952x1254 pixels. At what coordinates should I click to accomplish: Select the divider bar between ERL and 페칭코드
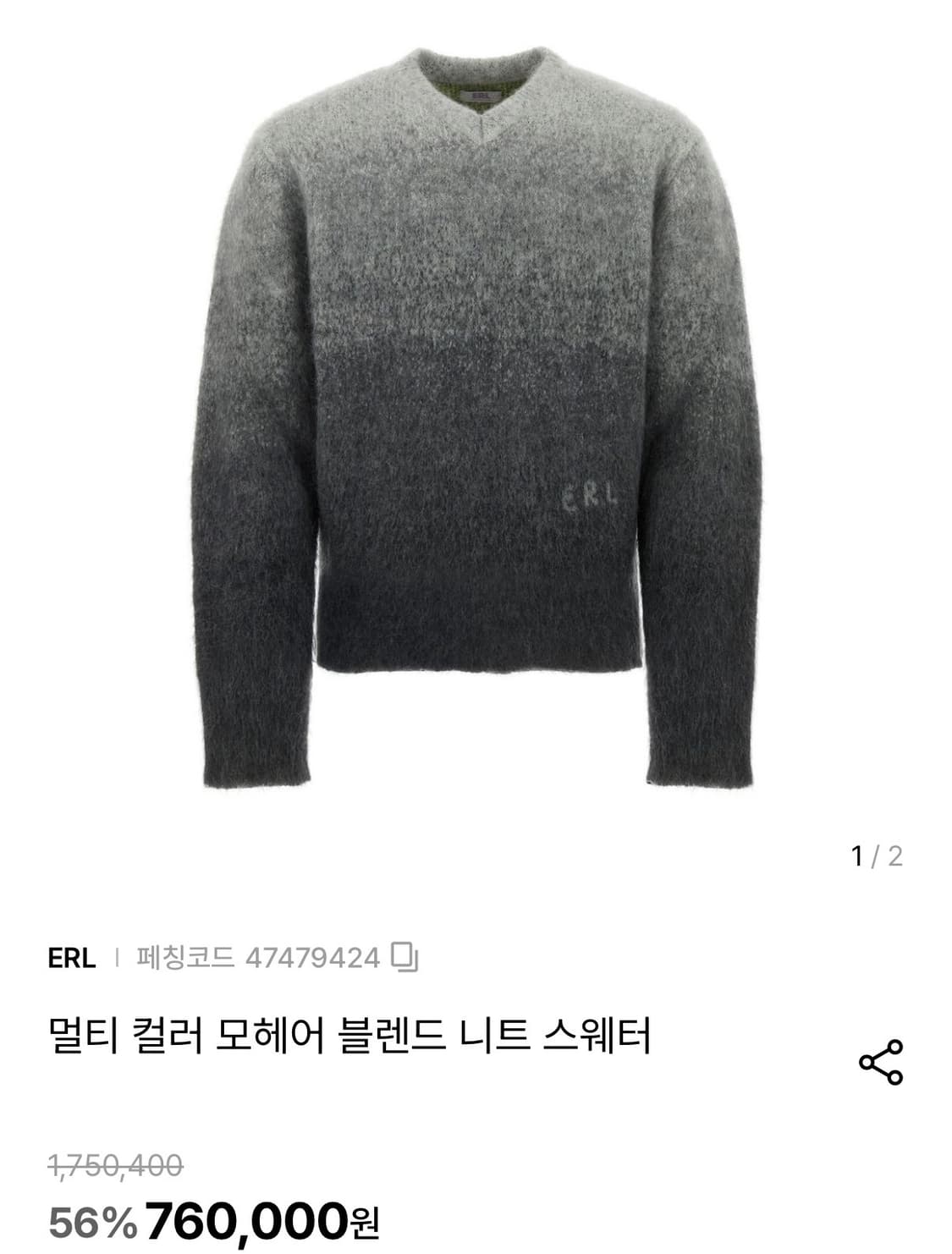(118, 954)
